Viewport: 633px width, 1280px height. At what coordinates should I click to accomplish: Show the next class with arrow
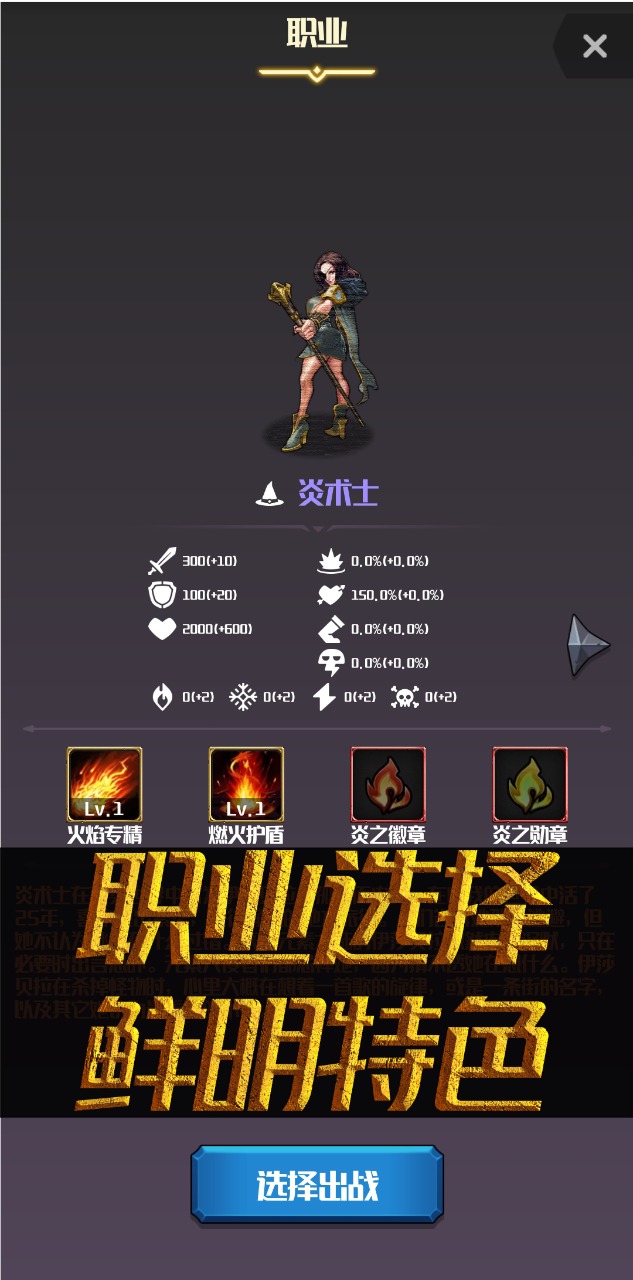[x=588, y=645]
